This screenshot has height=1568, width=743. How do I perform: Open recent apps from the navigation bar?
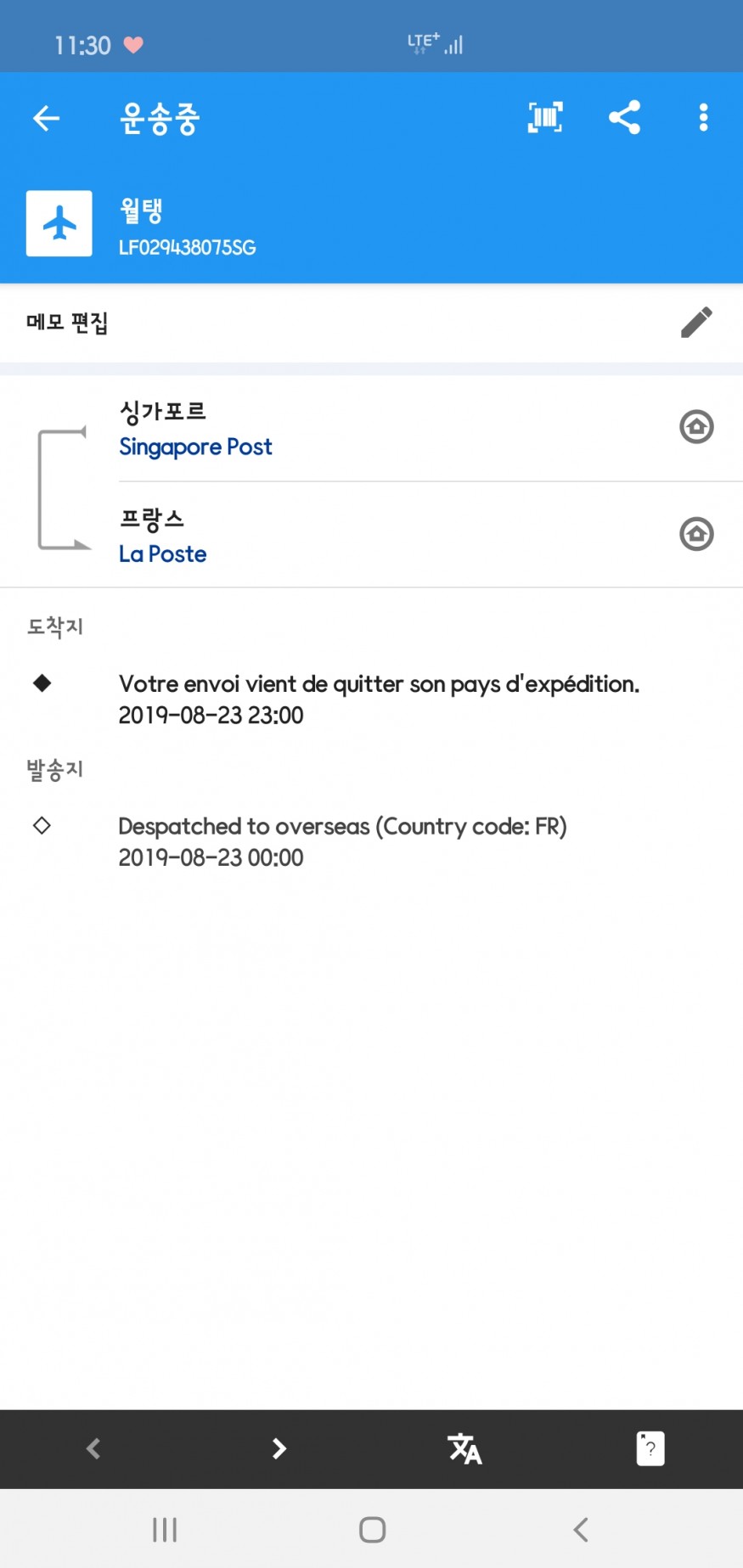pyautogui.click(x=165, y=1530)
